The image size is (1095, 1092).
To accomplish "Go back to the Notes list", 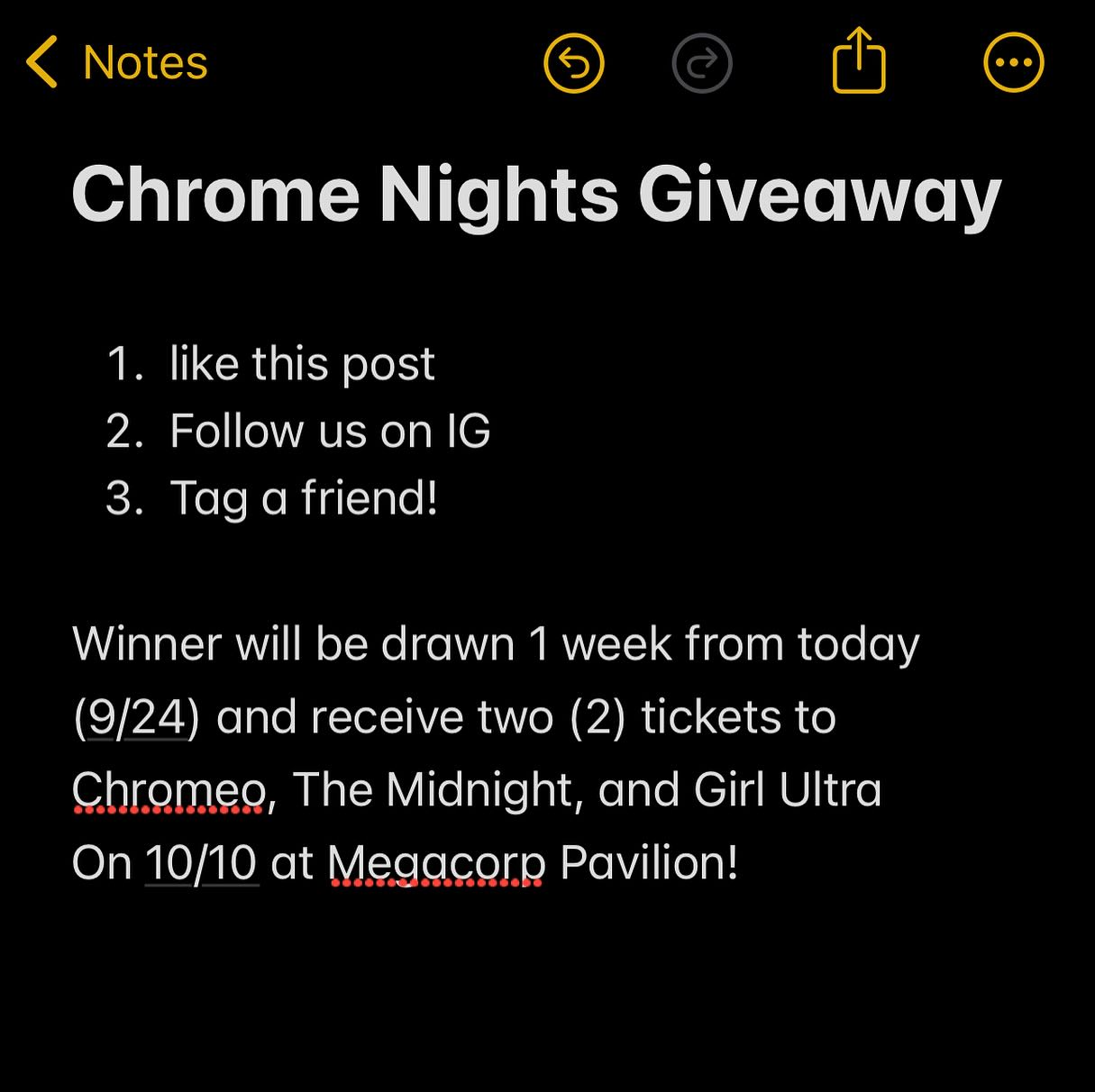I will pyautogui.click(x=115, y=63).
